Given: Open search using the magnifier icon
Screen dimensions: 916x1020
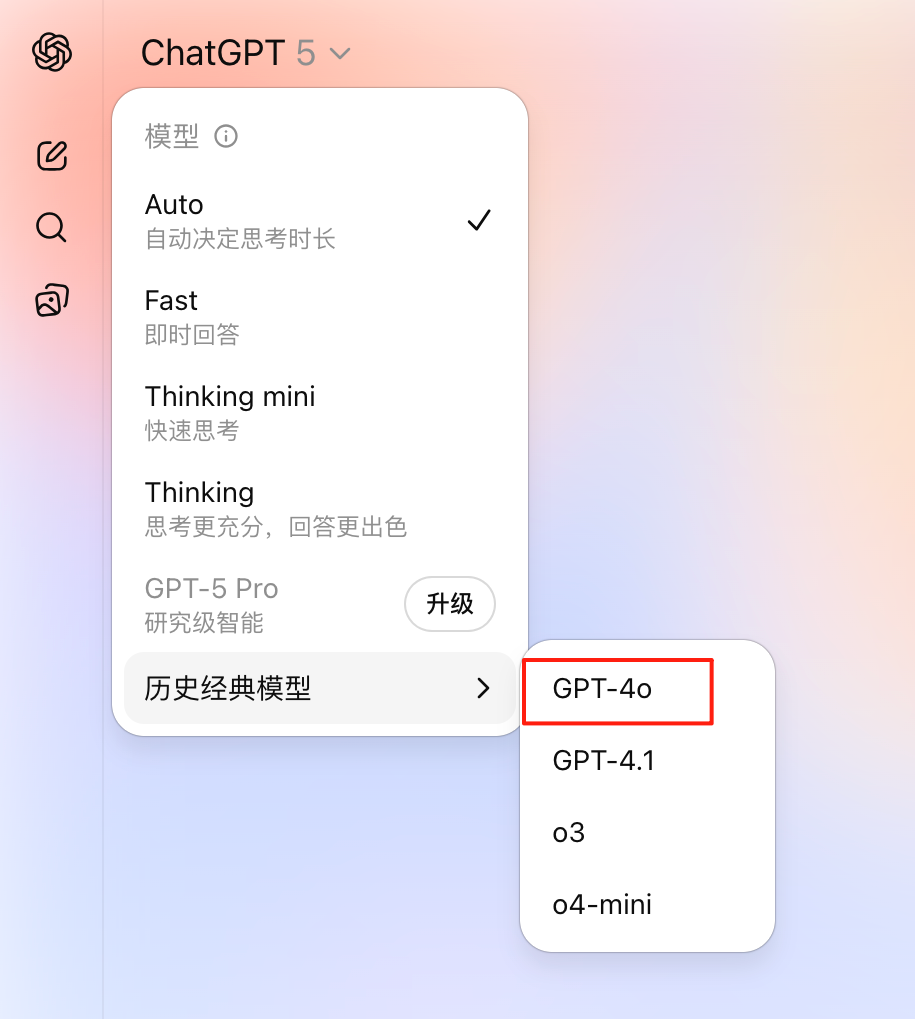Looking at the screenshot, I should tap(49, 228).
